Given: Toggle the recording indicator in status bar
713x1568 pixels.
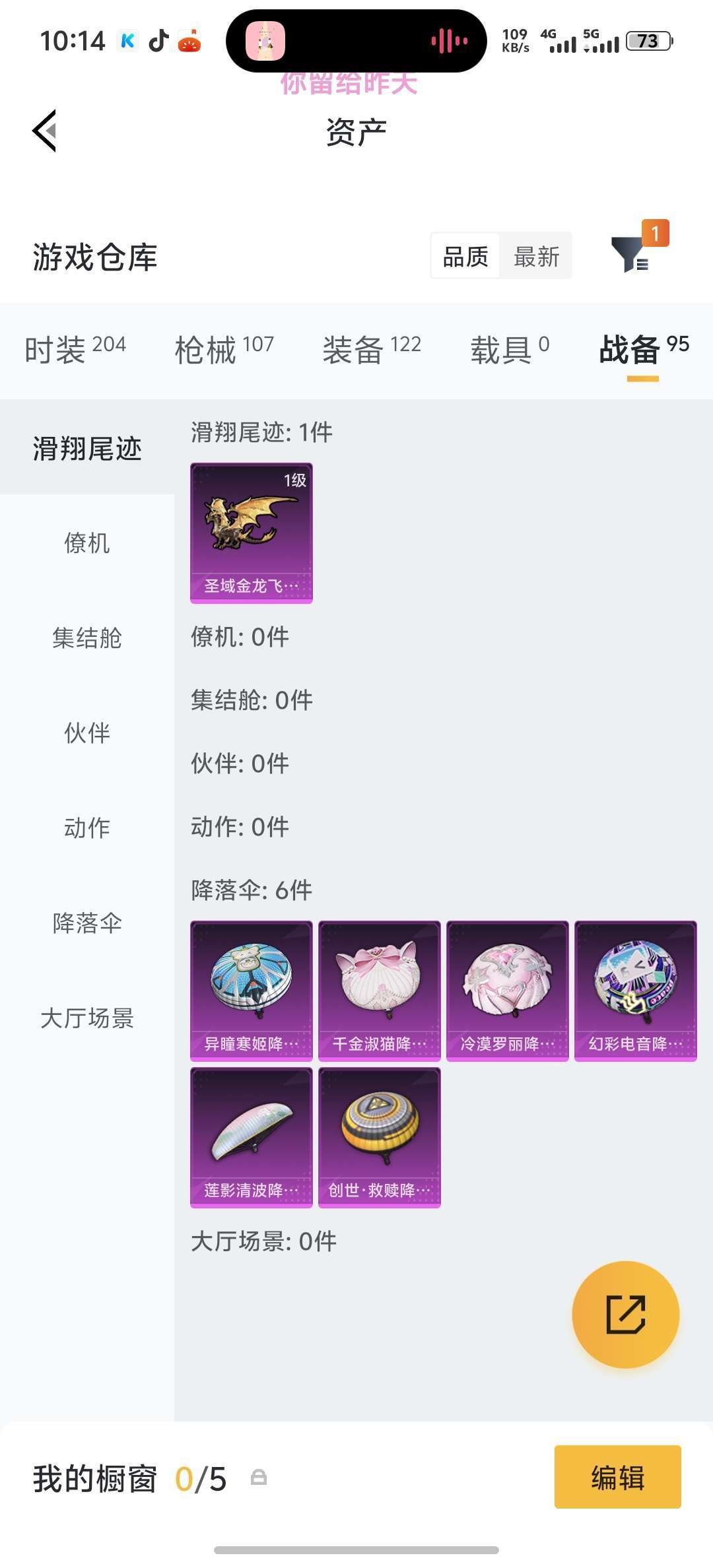Looking at the screenshot, I should pyautogui.click(x=447, y=41).
